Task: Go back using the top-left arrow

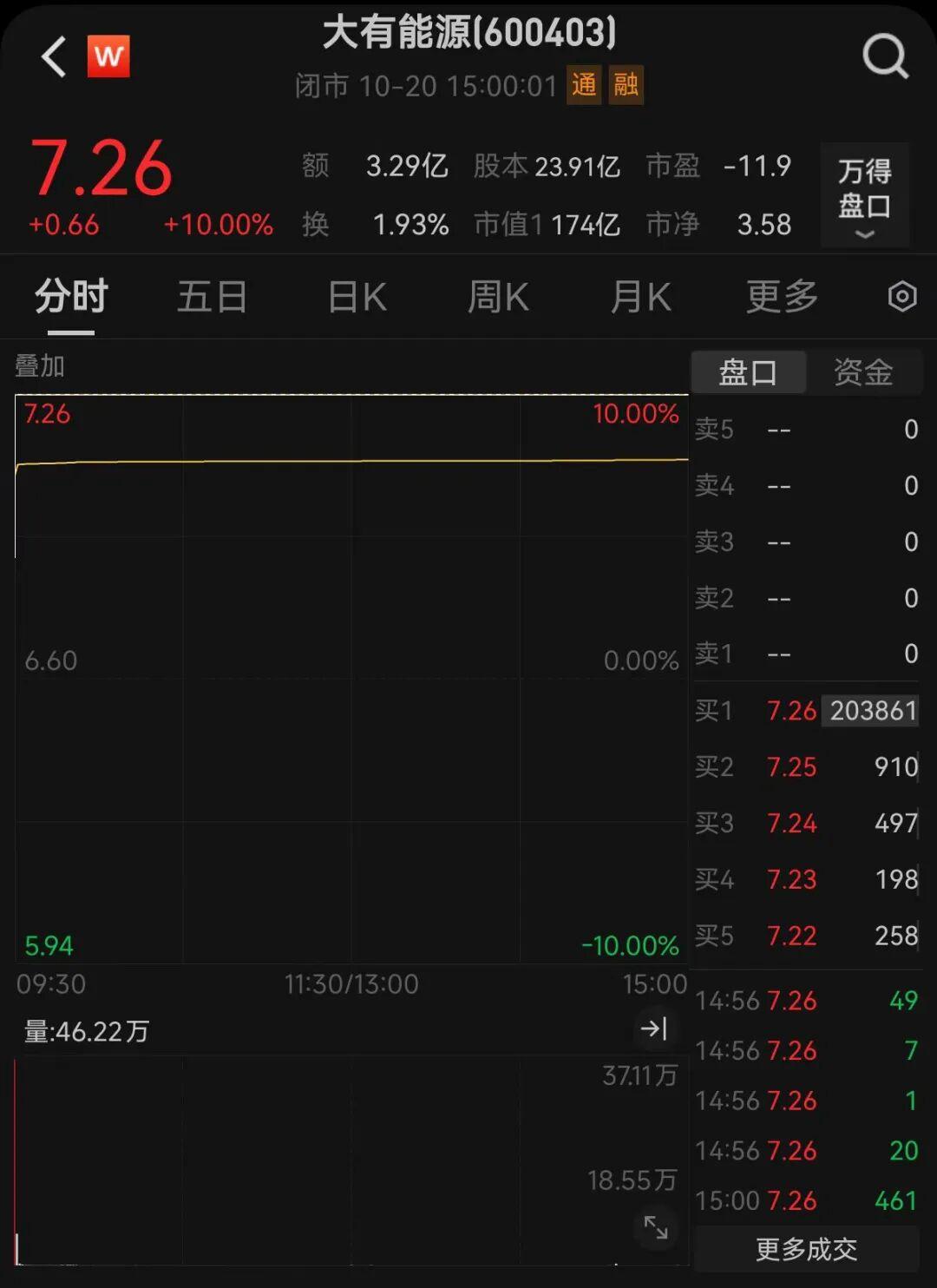Action: (x=54, y=57)
